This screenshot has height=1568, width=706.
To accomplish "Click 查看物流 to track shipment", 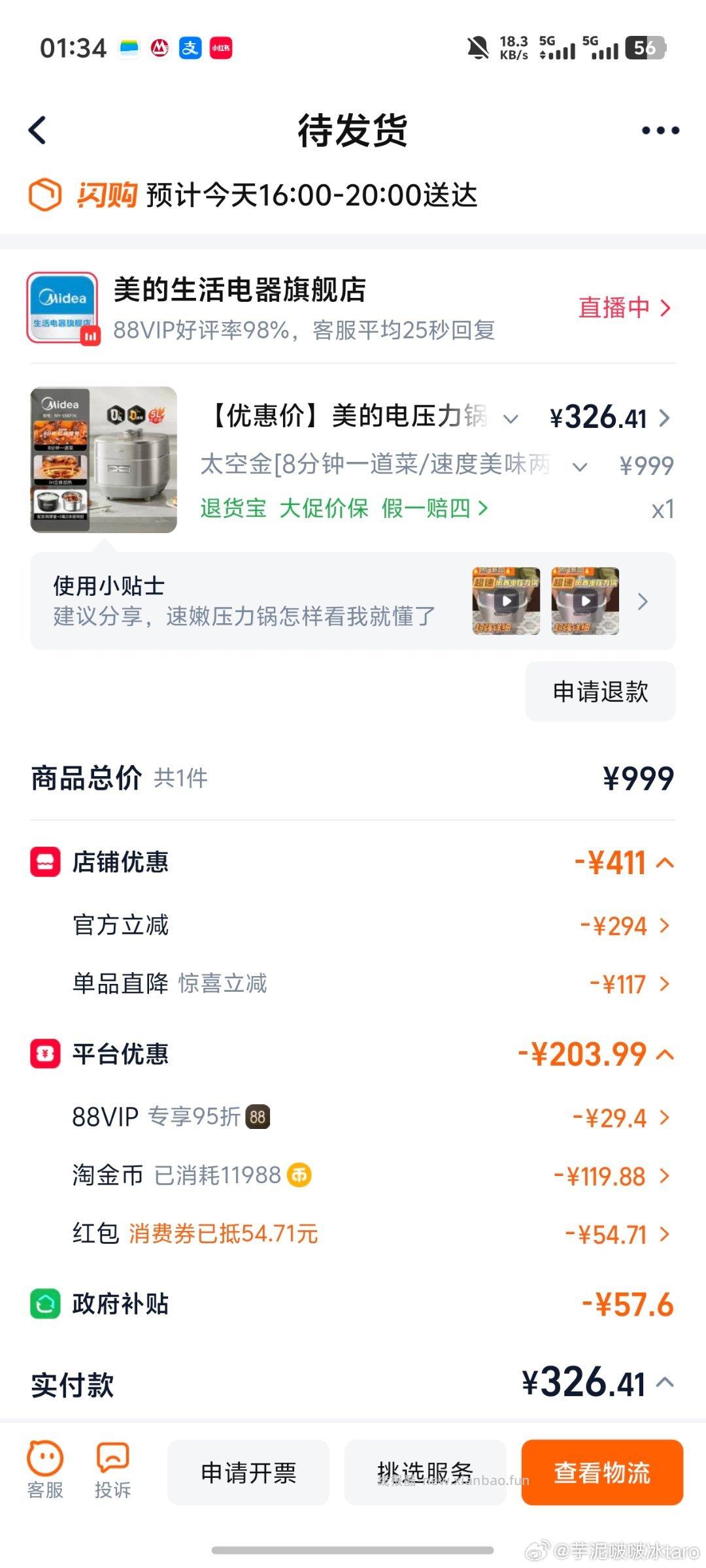I will (x=602, y=1473).
